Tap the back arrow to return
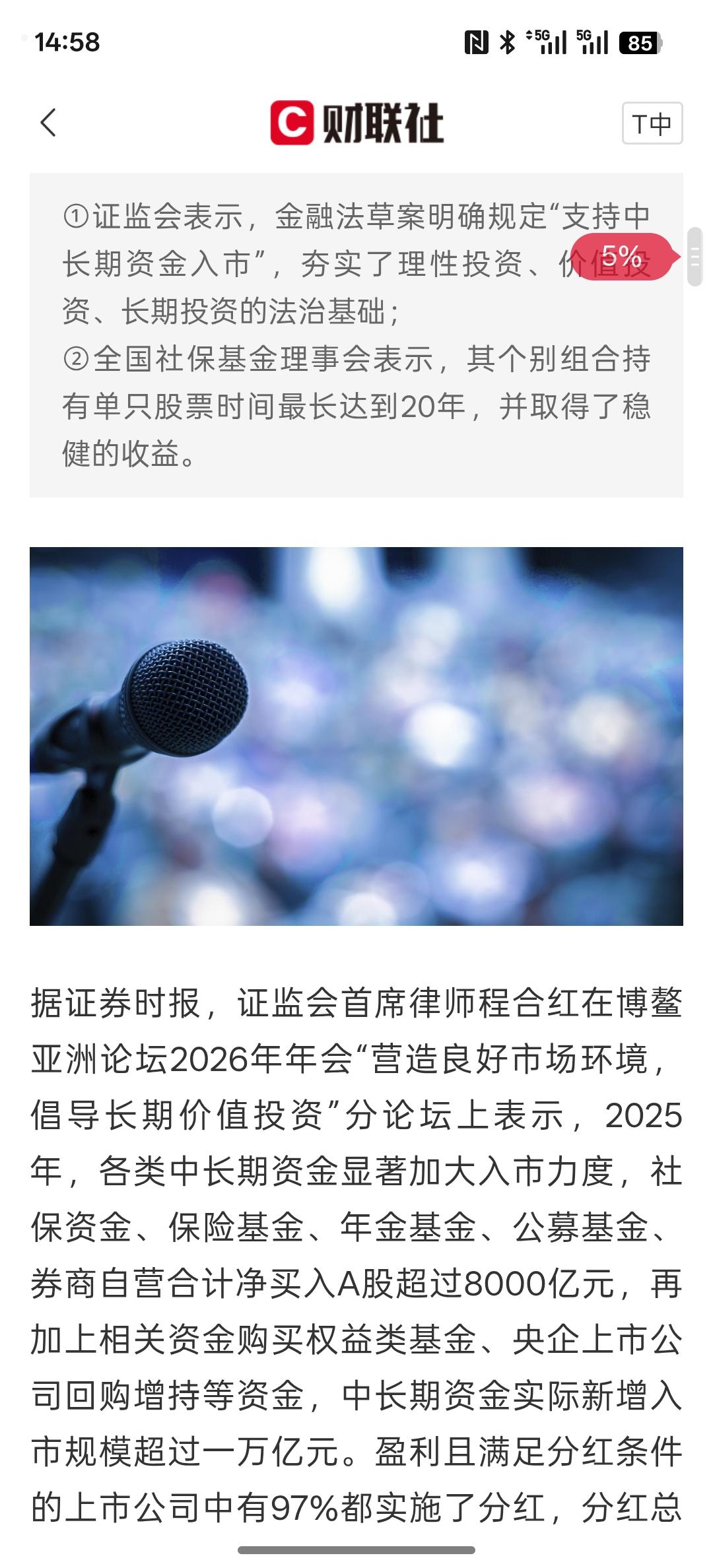 (50, 124)
